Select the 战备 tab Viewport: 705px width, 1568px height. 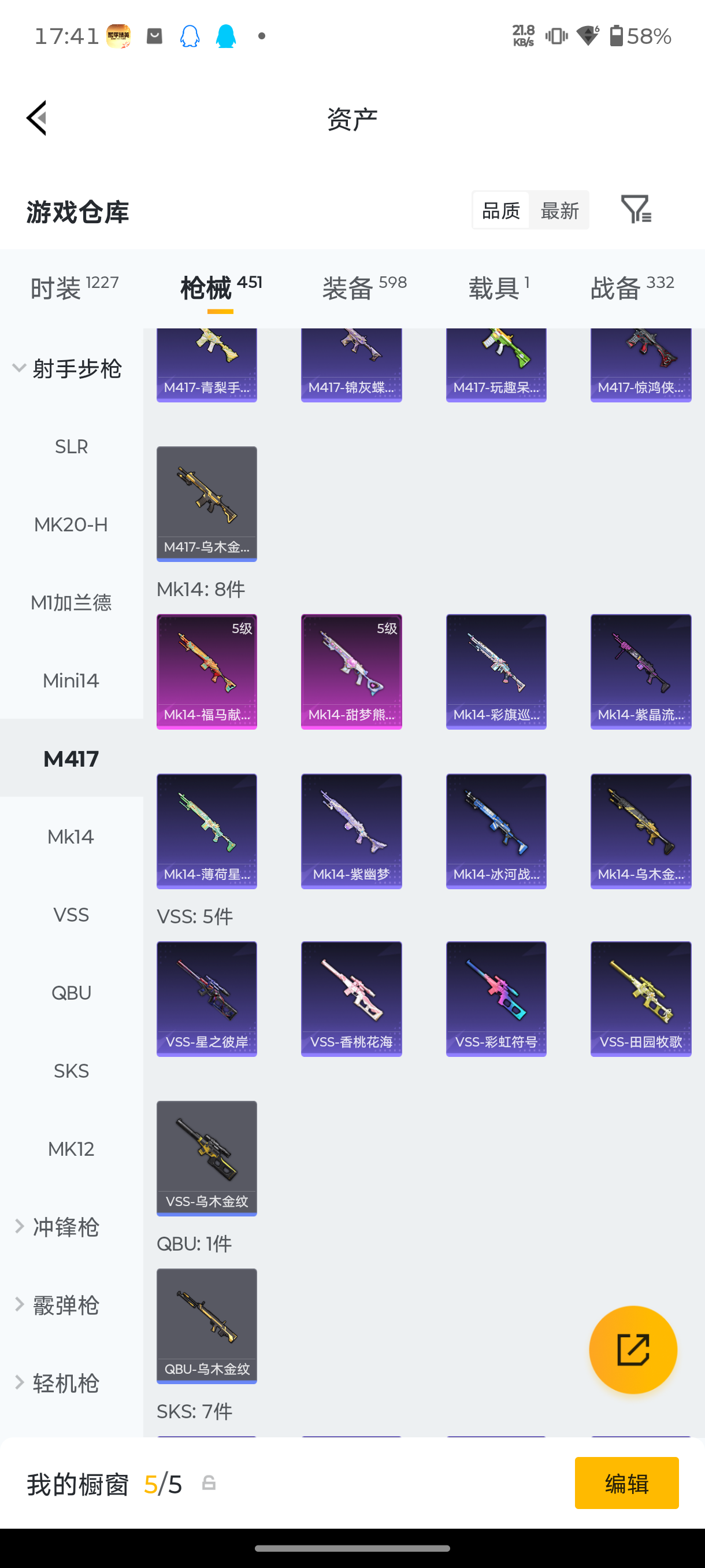632,287
